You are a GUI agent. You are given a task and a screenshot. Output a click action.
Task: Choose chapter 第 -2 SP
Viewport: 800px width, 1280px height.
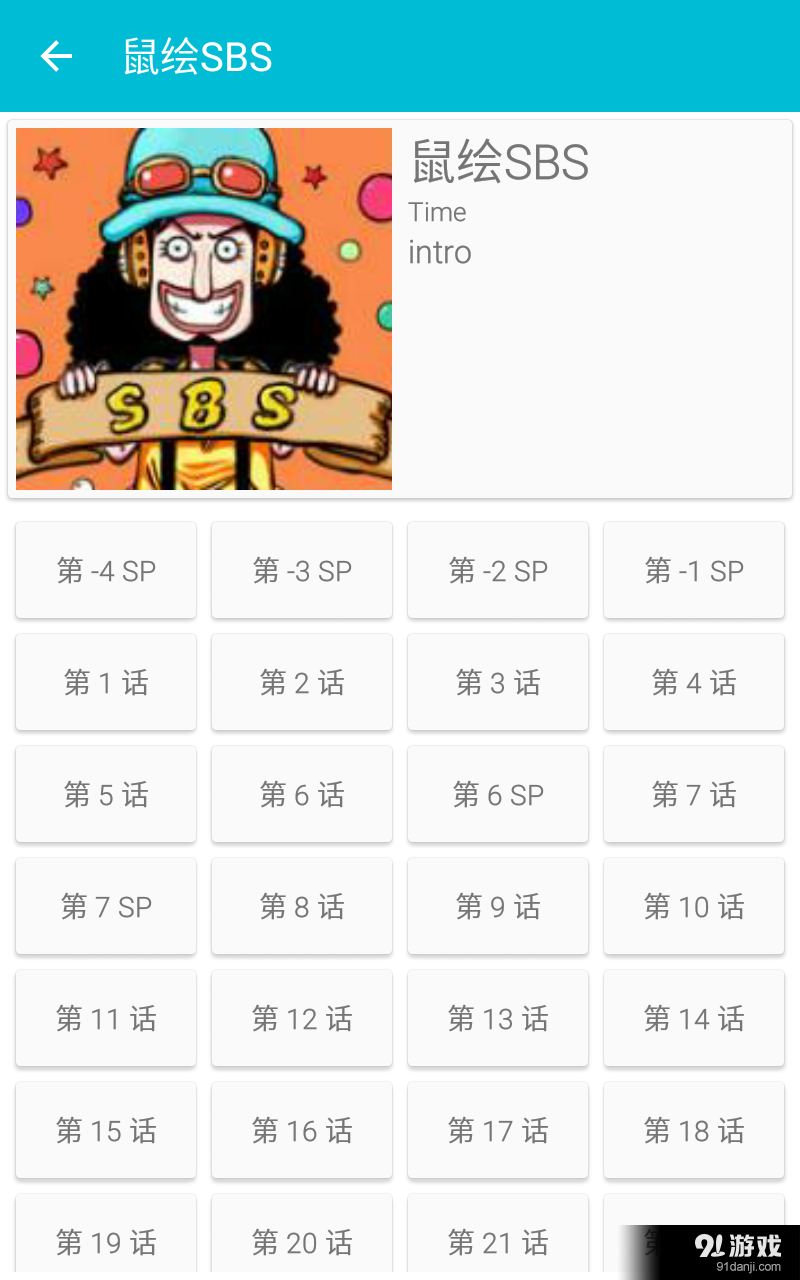pyautogui.click(x=498, y=570)
